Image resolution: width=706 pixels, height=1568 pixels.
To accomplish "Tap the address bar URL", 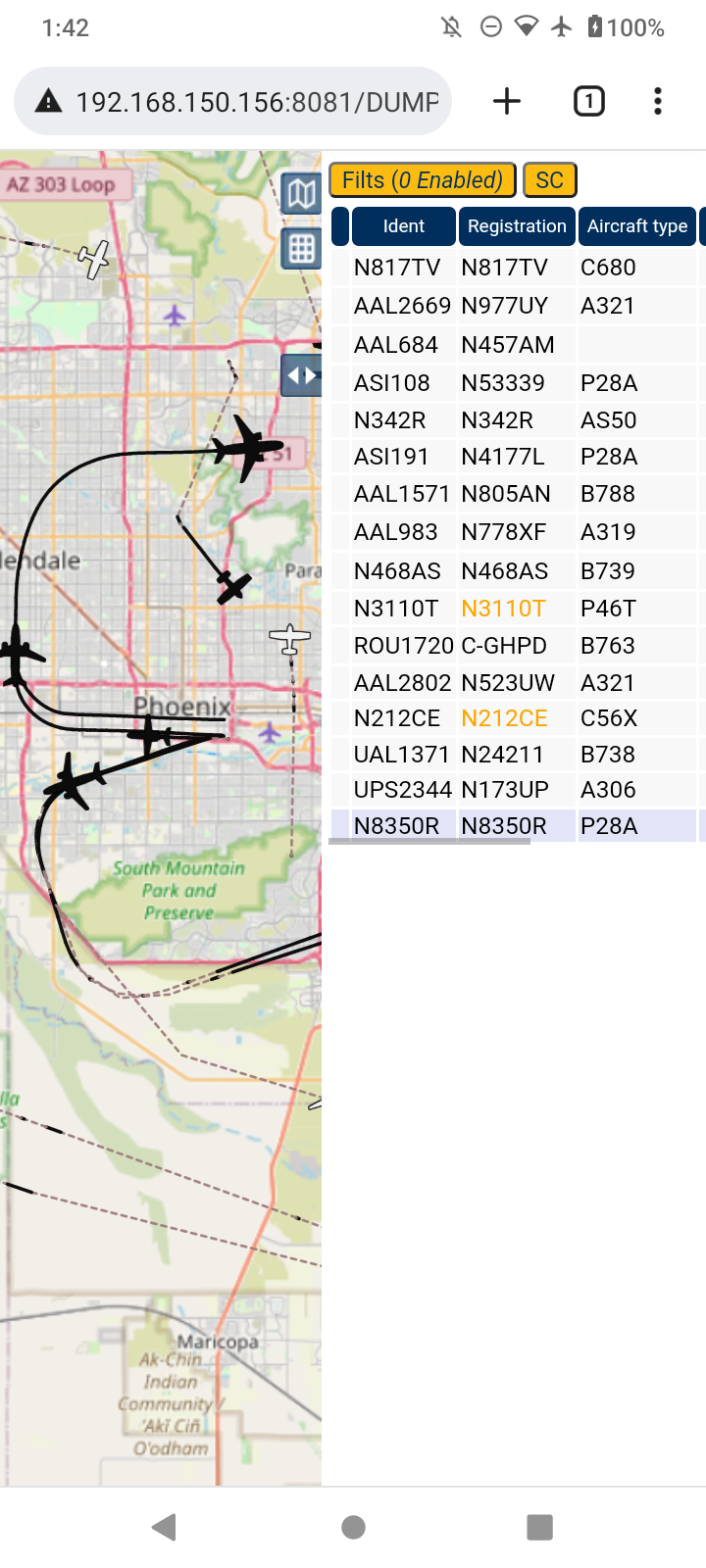I will [x=257, y=102].
